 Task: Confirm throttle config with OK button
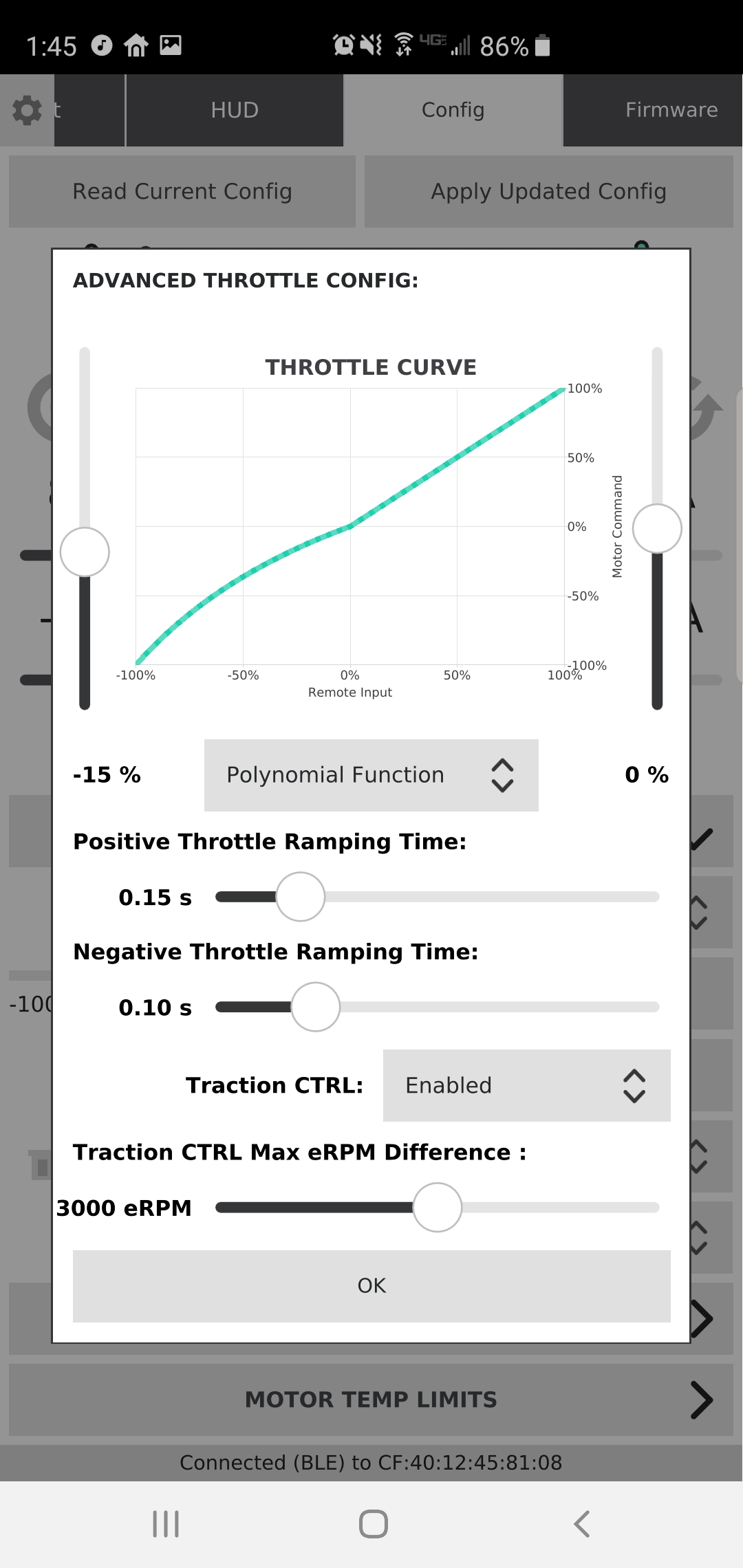(x=371, y=1285)
